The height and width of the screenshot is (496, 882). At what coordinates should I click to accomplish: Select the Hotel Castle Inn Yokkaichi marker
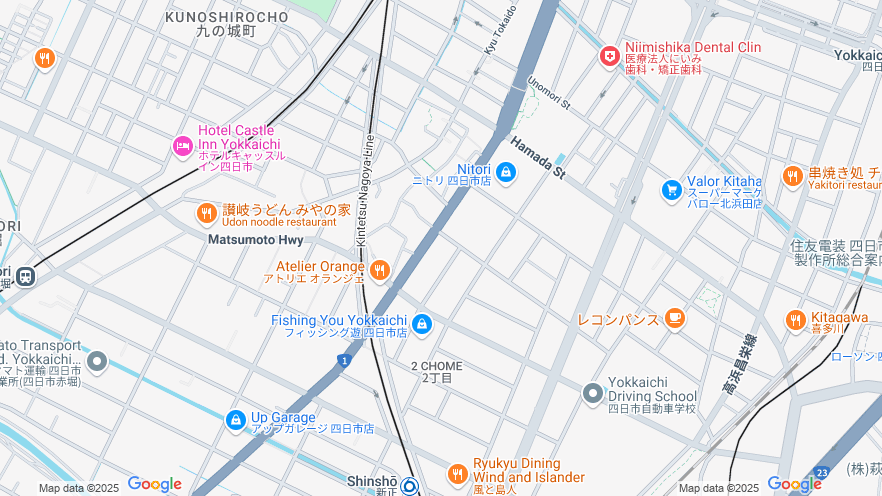tap(182, 147)
